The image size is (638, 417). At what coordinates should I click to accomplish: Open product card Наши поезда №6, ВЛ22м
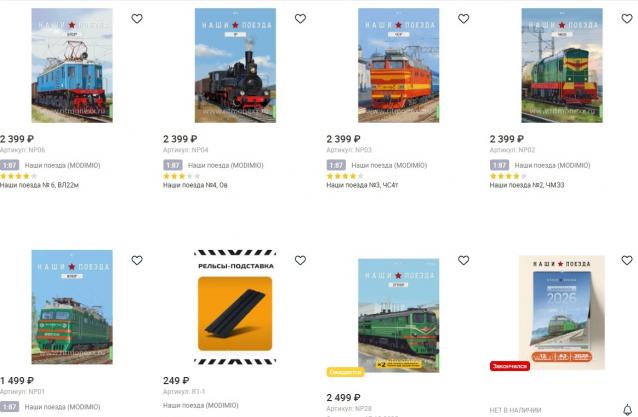pos(71,65)
